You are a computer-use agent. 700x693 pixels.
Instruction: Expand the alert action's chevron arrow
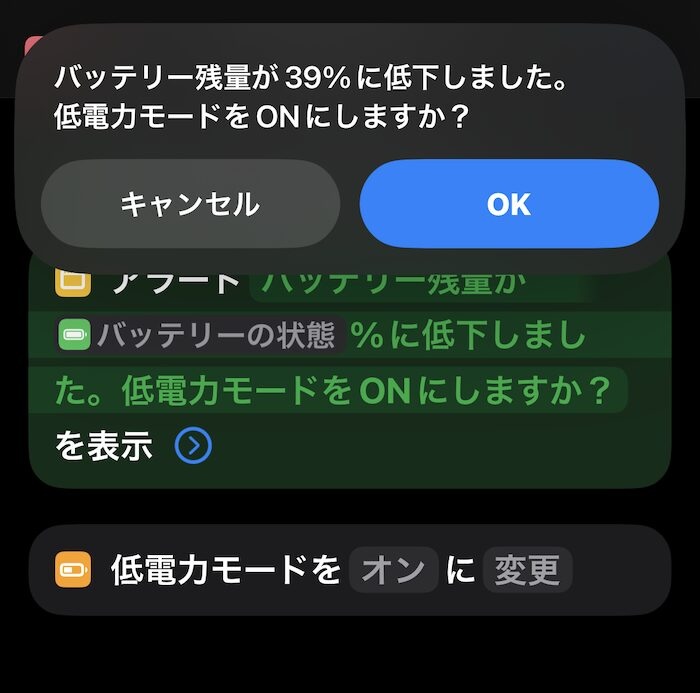click(x=193, y=446)
